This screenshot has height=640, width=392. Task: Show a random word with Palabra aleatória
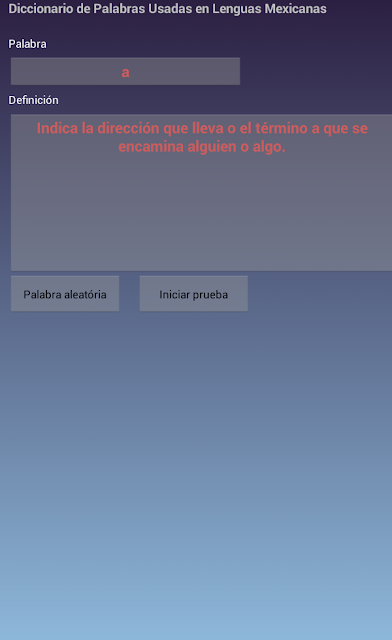[x=65, y=293]
